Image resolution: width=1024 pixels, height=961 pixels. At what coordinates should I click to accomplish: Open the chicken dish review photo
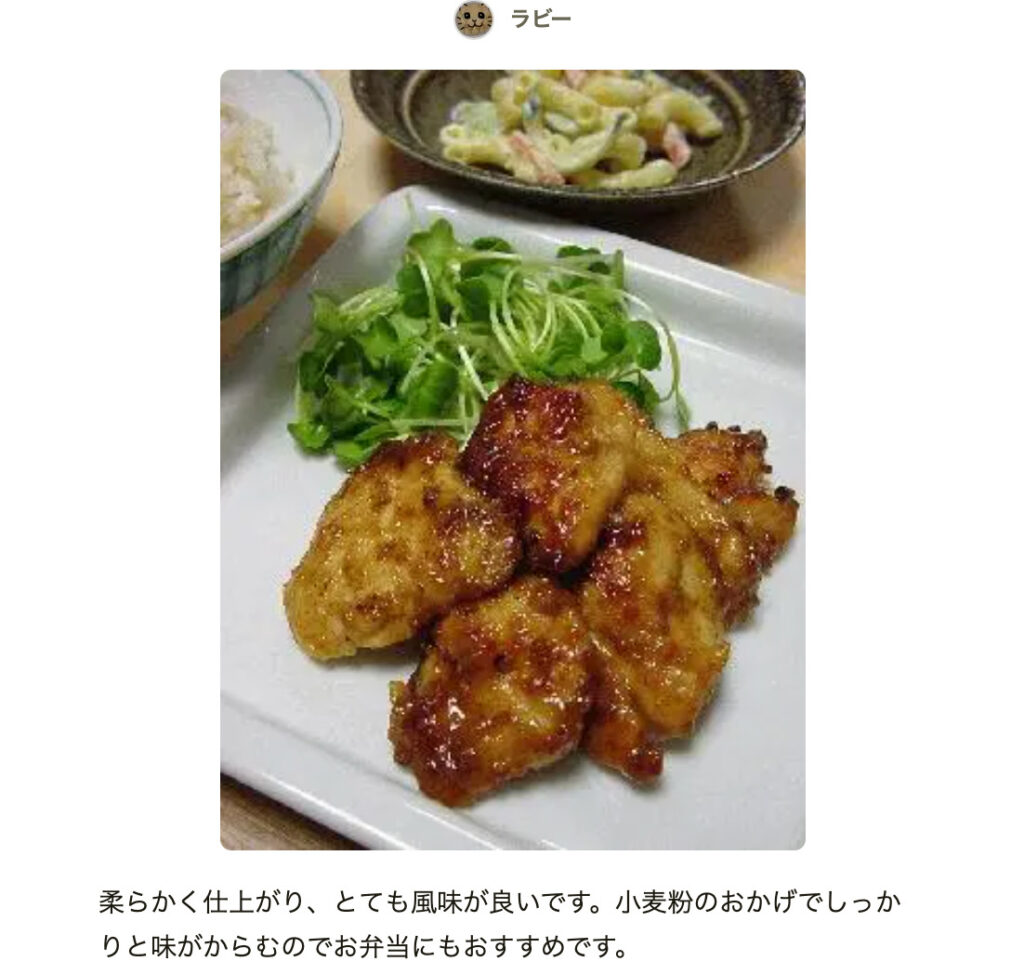tap(512, 459)
